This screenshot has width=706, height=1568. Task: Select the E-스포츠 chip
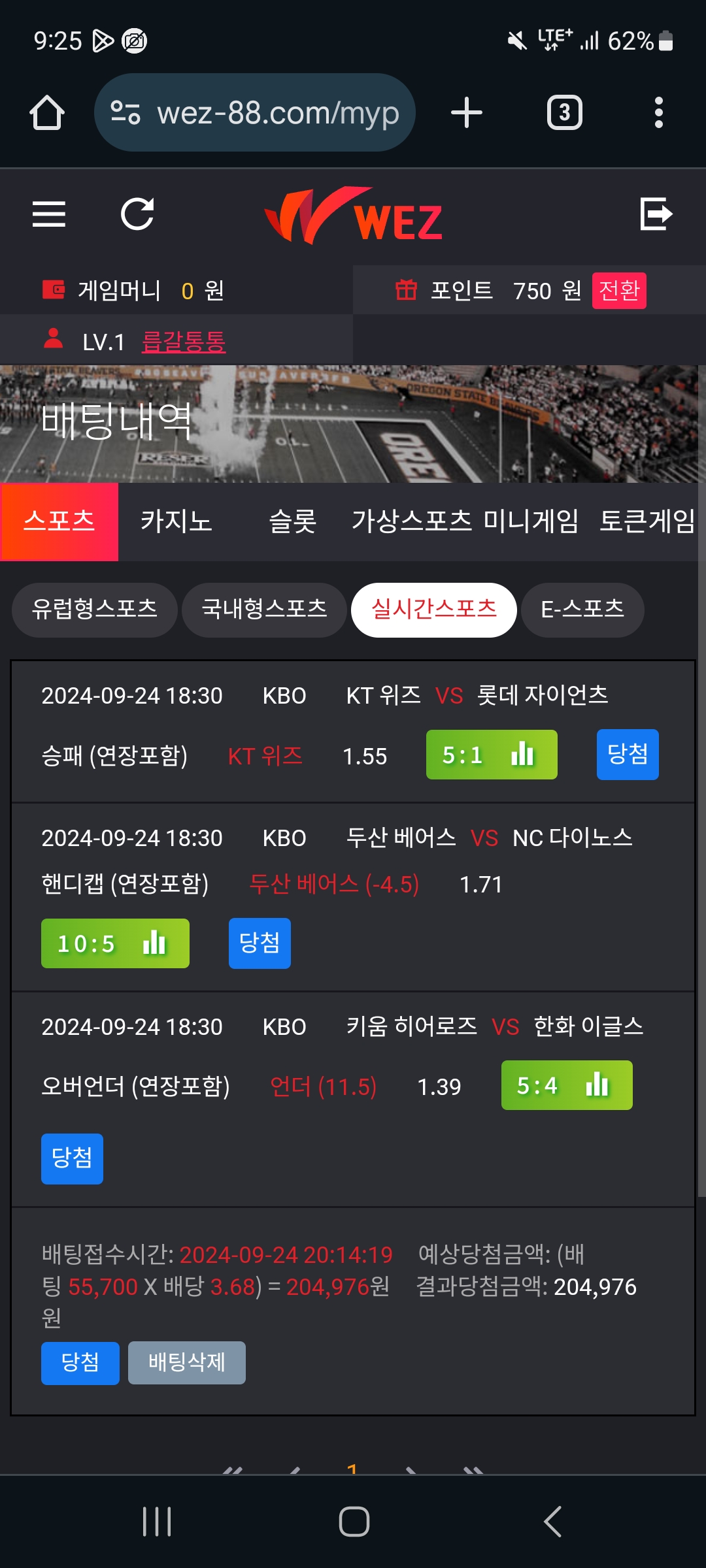click(x=582, y=610)
